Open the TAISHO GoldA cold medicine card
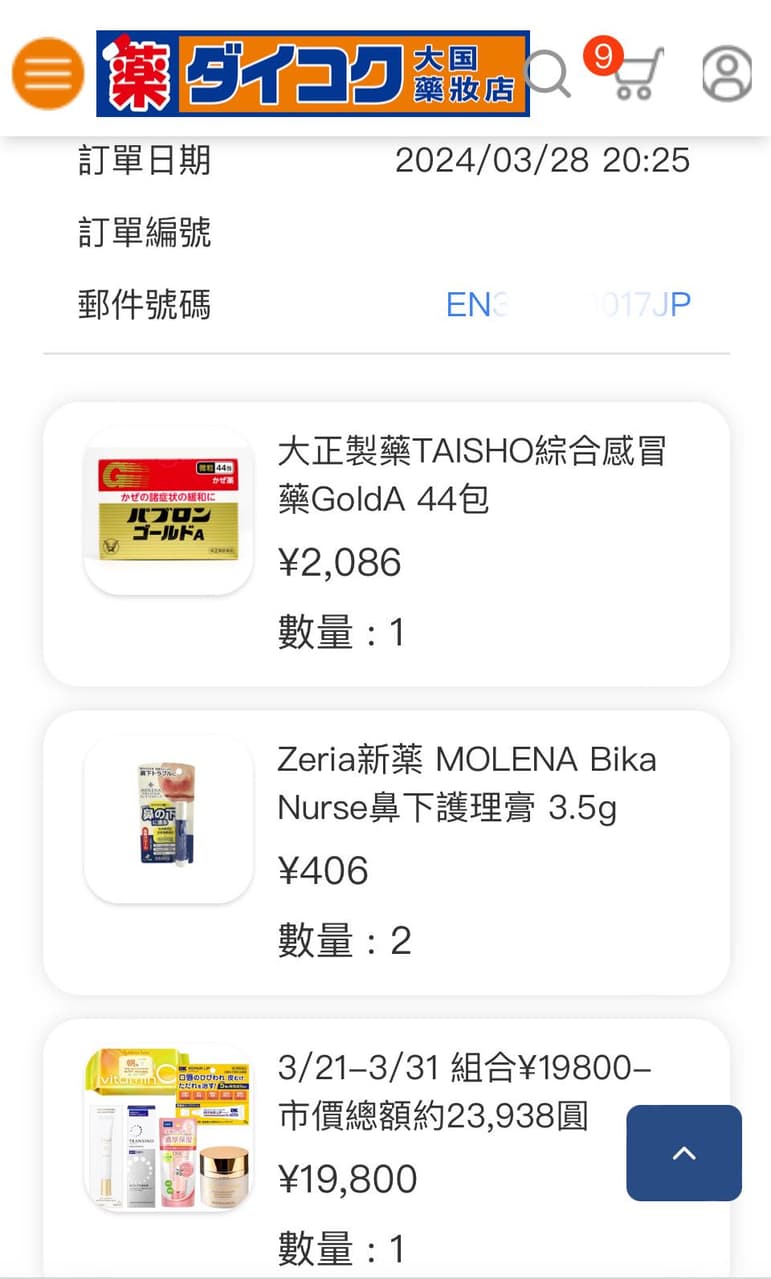The image size is (771, 1279). 386,544
